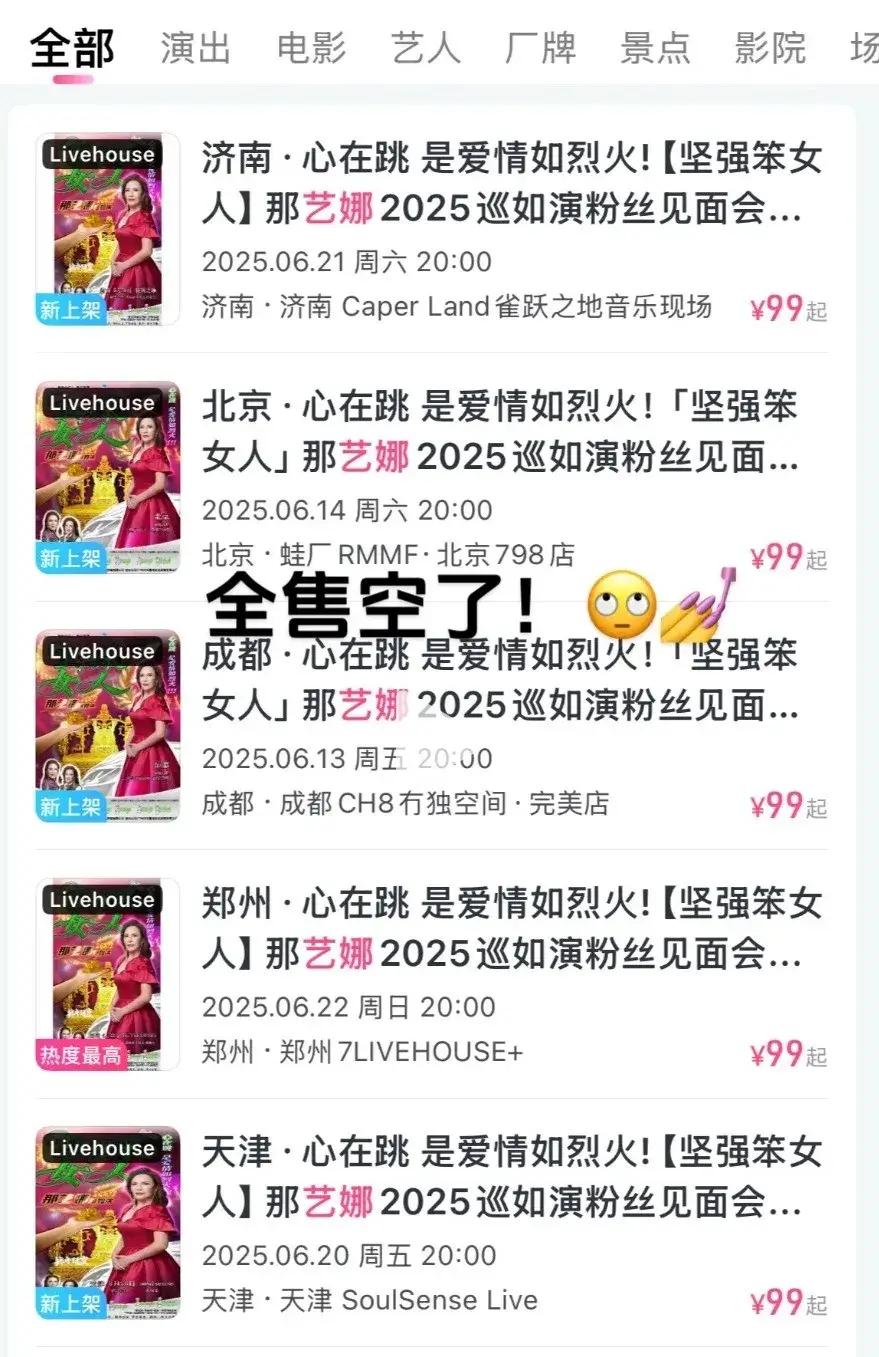Switch to the 厂牌 tab
The image size is (879, 1357).
[540, 48]
